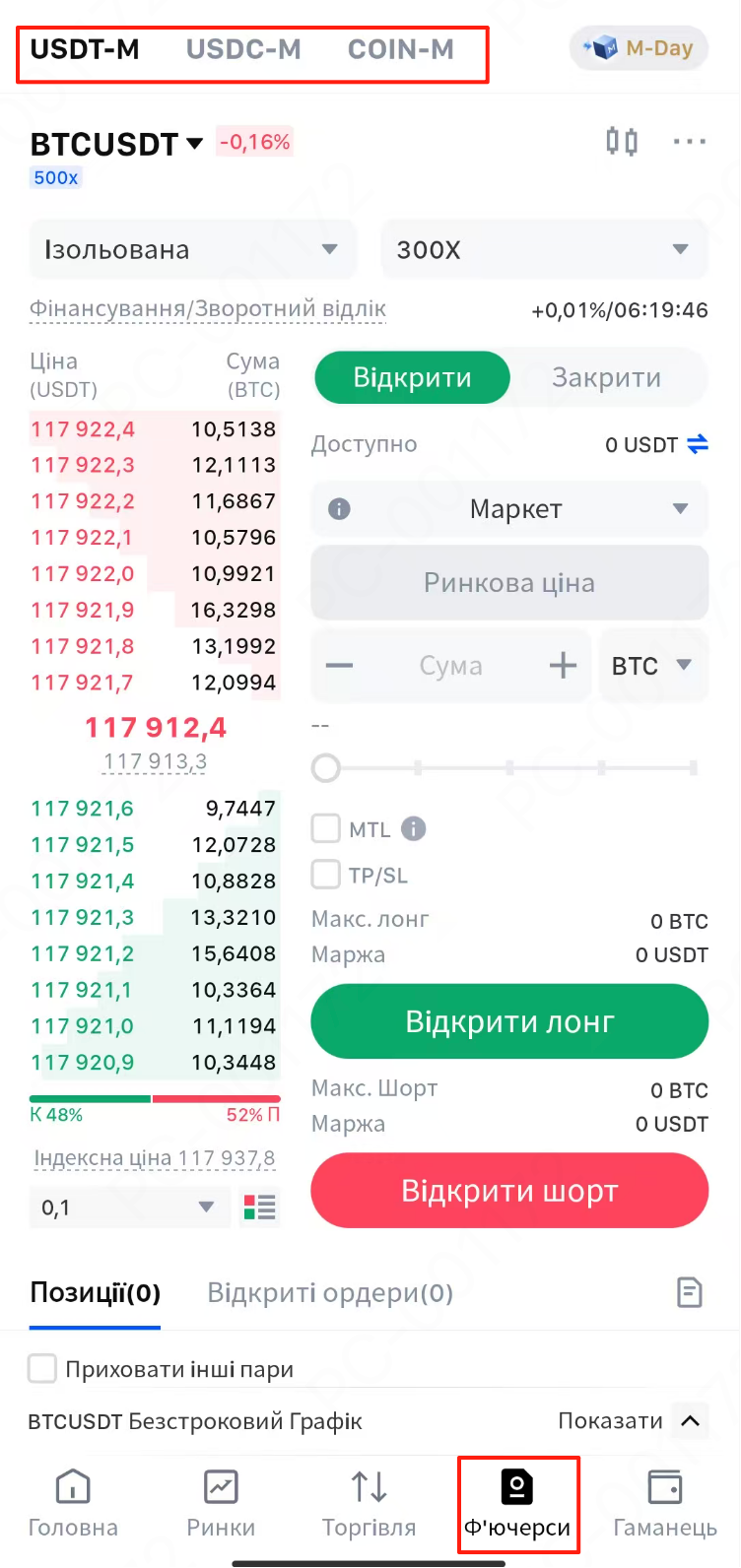Increase the amount with the plus button
The width and height of the screenshot is (741, 1568).
[563, 666]
